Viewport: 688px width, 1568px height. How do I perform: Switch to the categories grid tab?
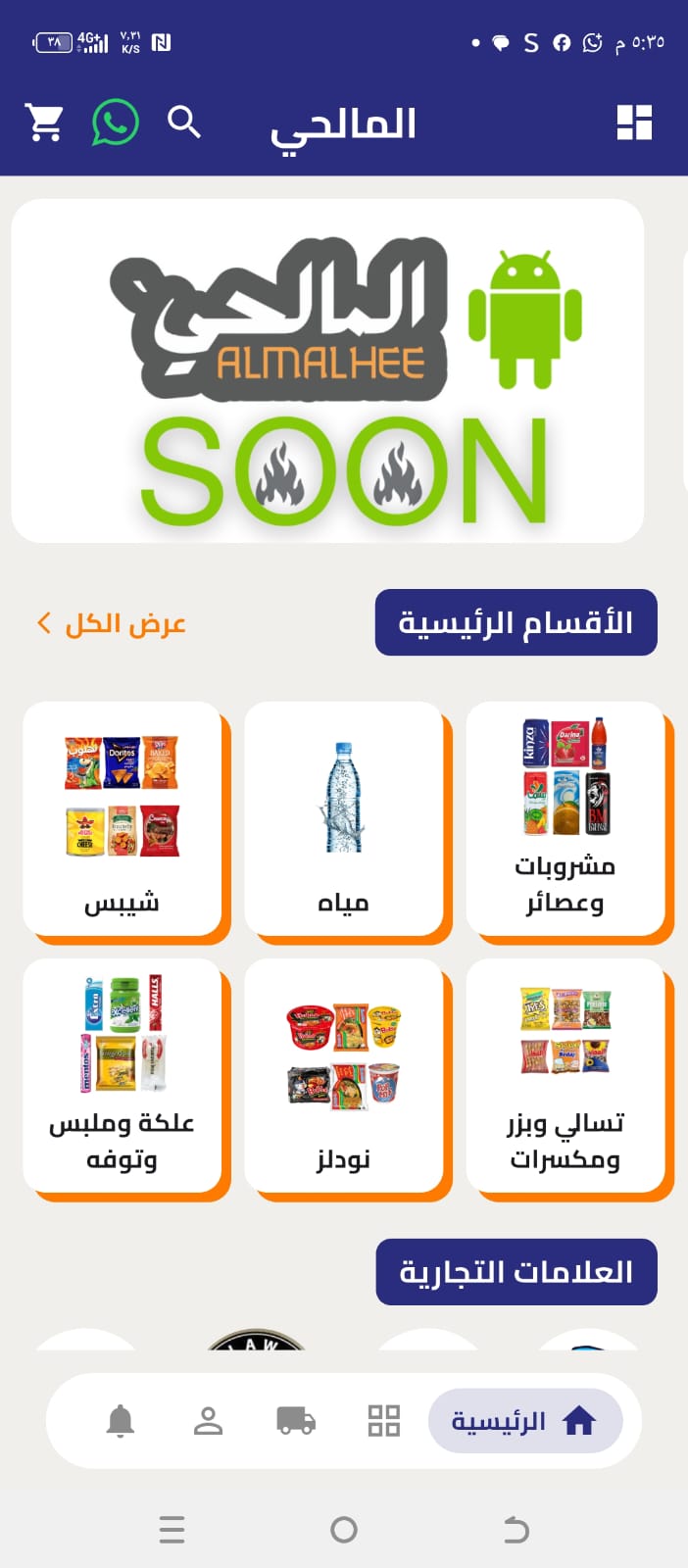point(383,1421)
